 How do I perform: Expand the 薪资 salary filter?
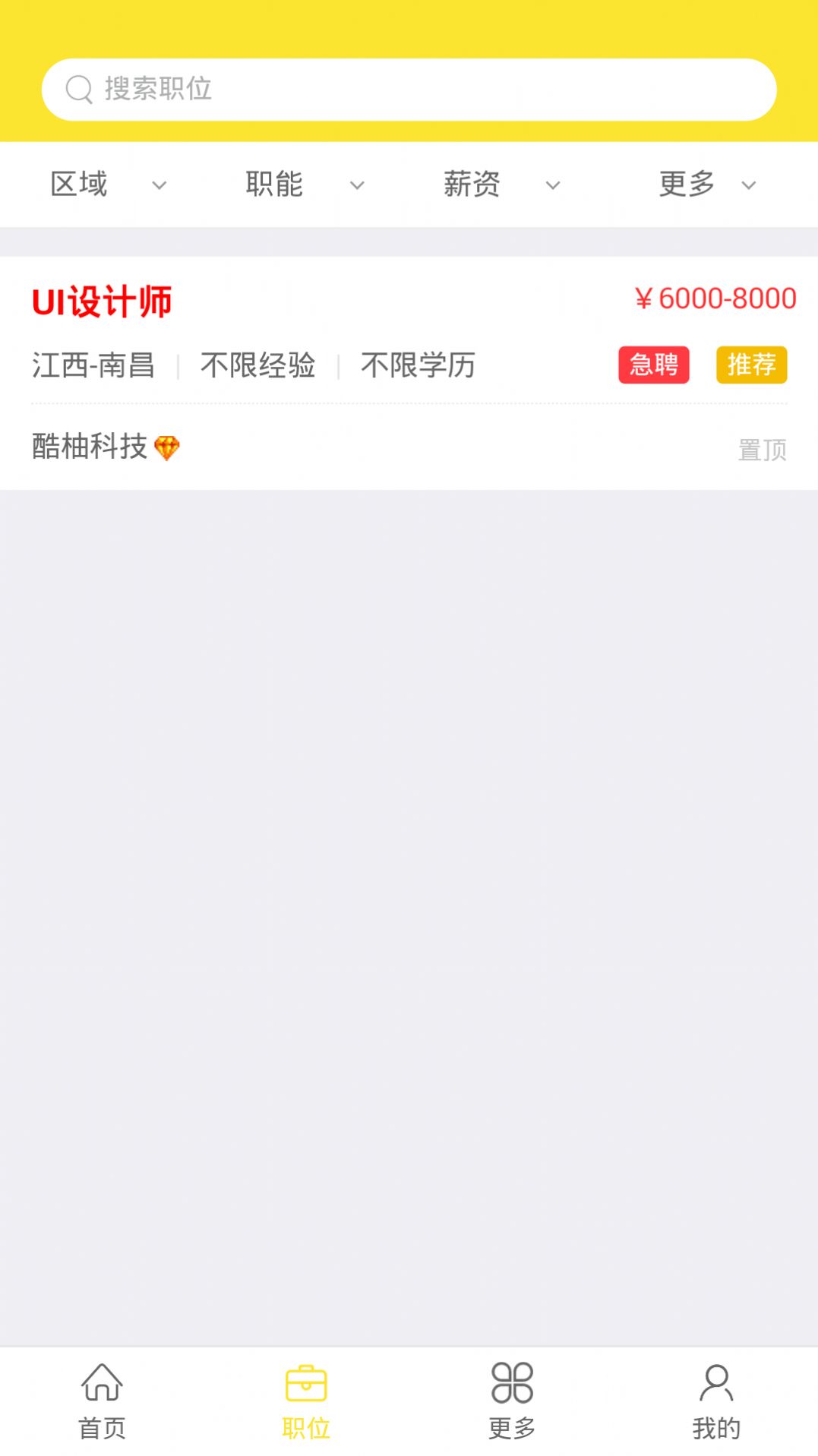point(501,185)
